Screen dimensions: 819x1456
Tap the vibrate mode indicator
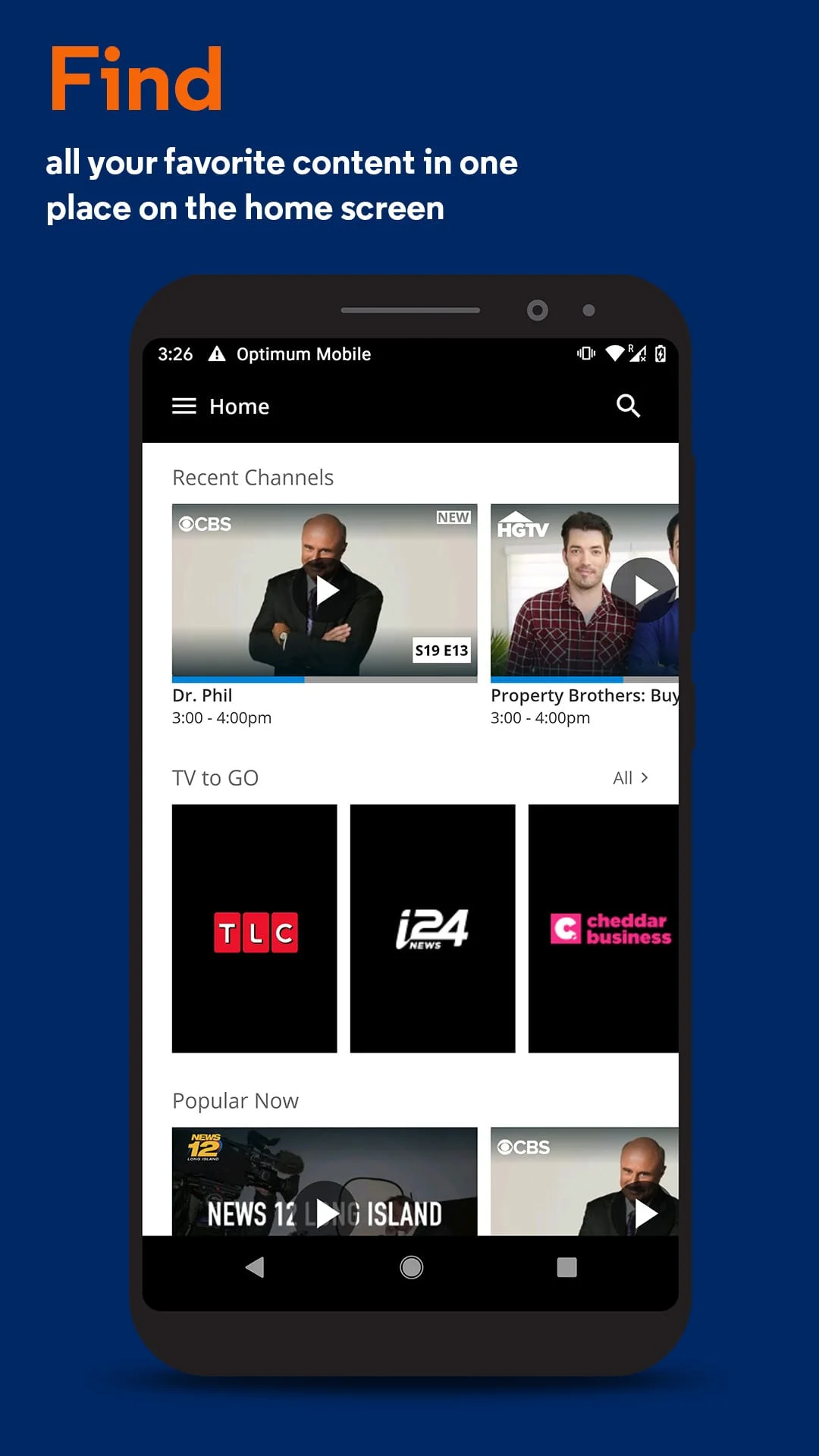click(588, 353)
